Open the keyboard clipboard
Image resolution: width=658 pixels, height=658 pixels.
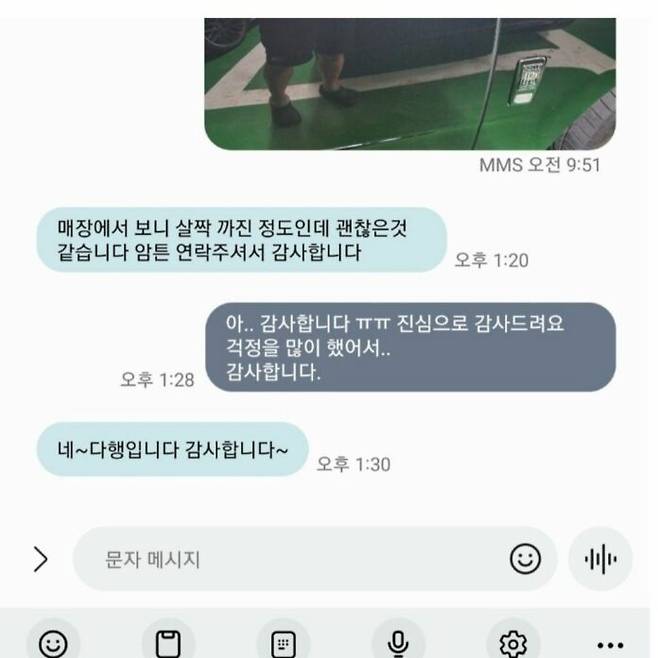click(167, 642)
